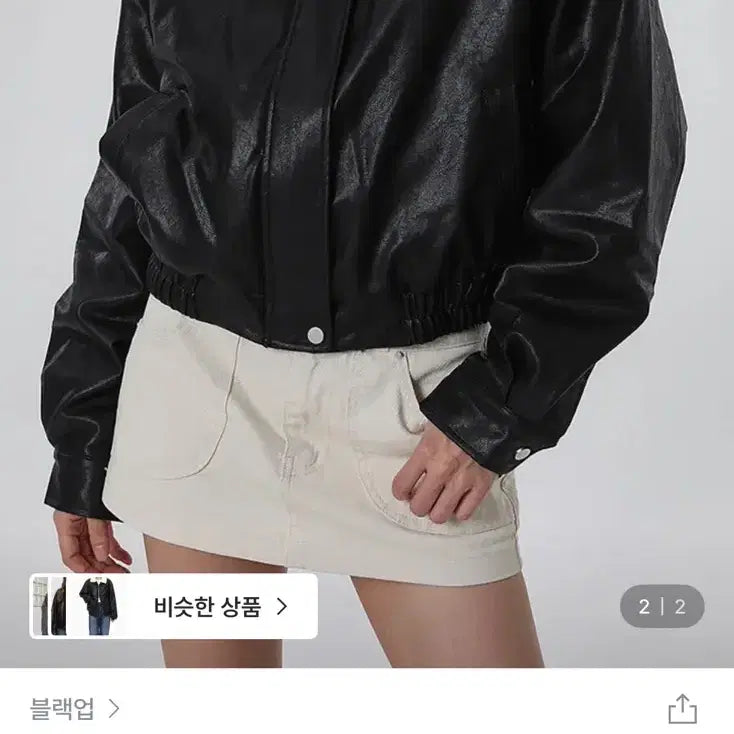Open the 비슷한 상품 similar products button
The height and width of the screenshot is (734, 734).
tap(174, 606)
